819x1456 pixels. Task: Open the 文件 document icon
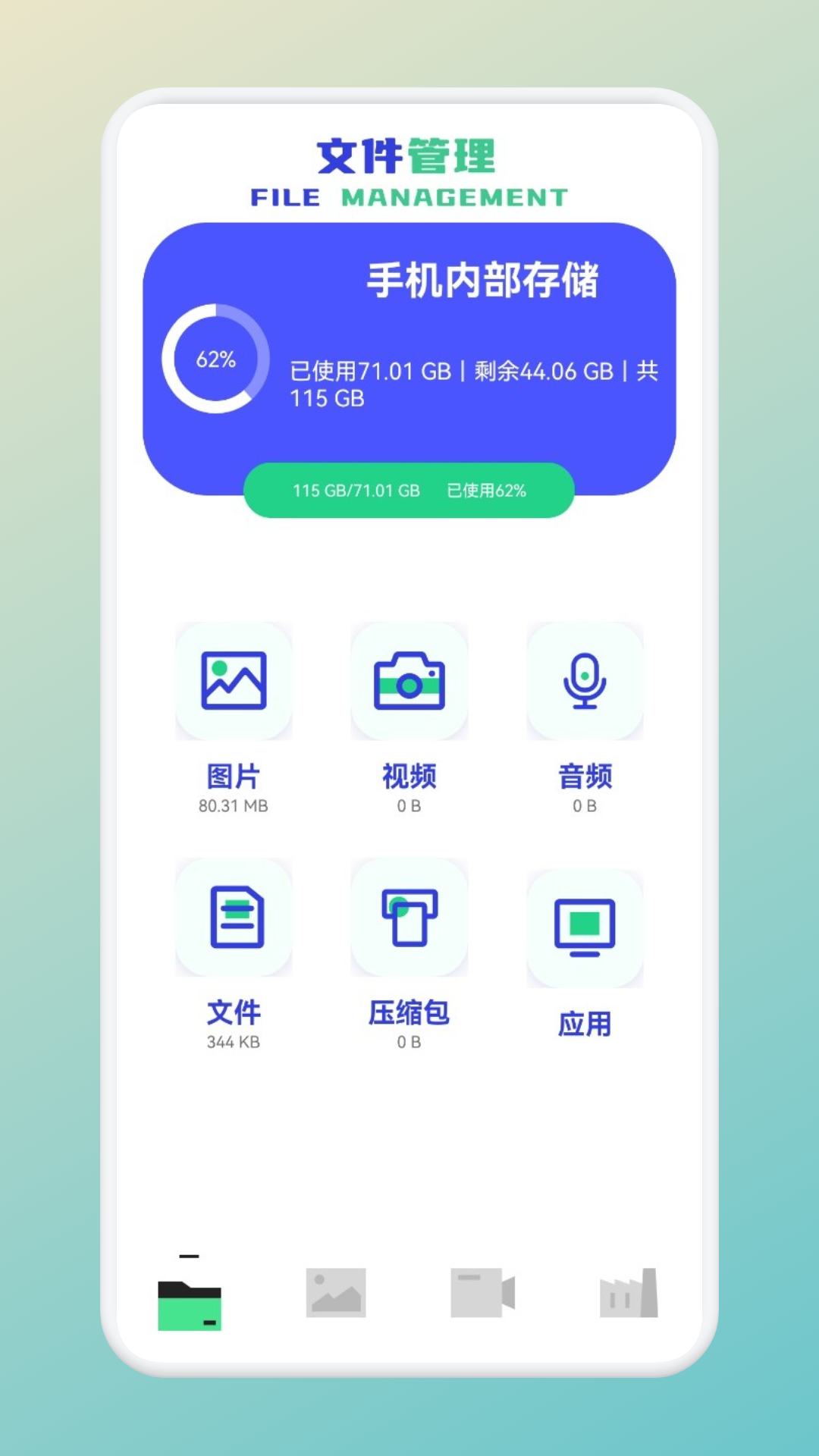pos(234,918)
